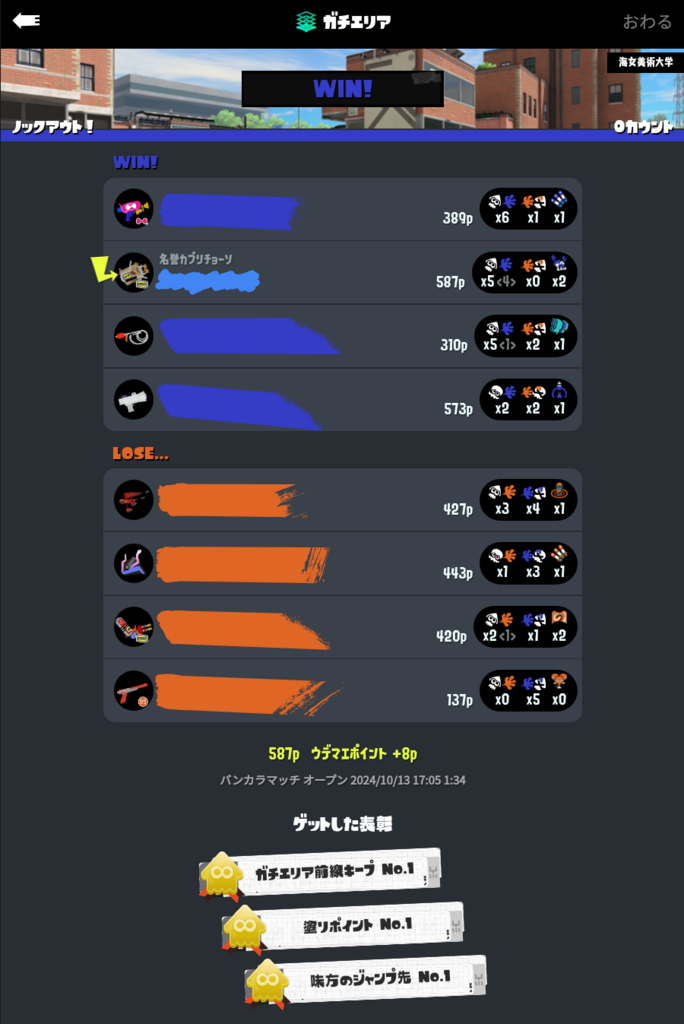Select the winning player with 573p

click(x=342, y=400)
